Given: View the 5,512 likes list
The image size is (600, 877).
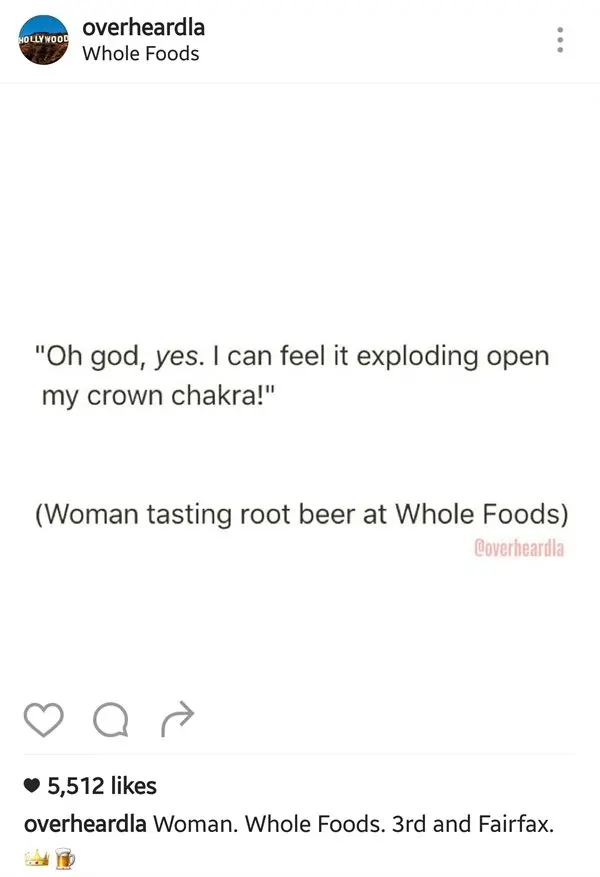Looking at the screenshot, I should tap(101, 786).
